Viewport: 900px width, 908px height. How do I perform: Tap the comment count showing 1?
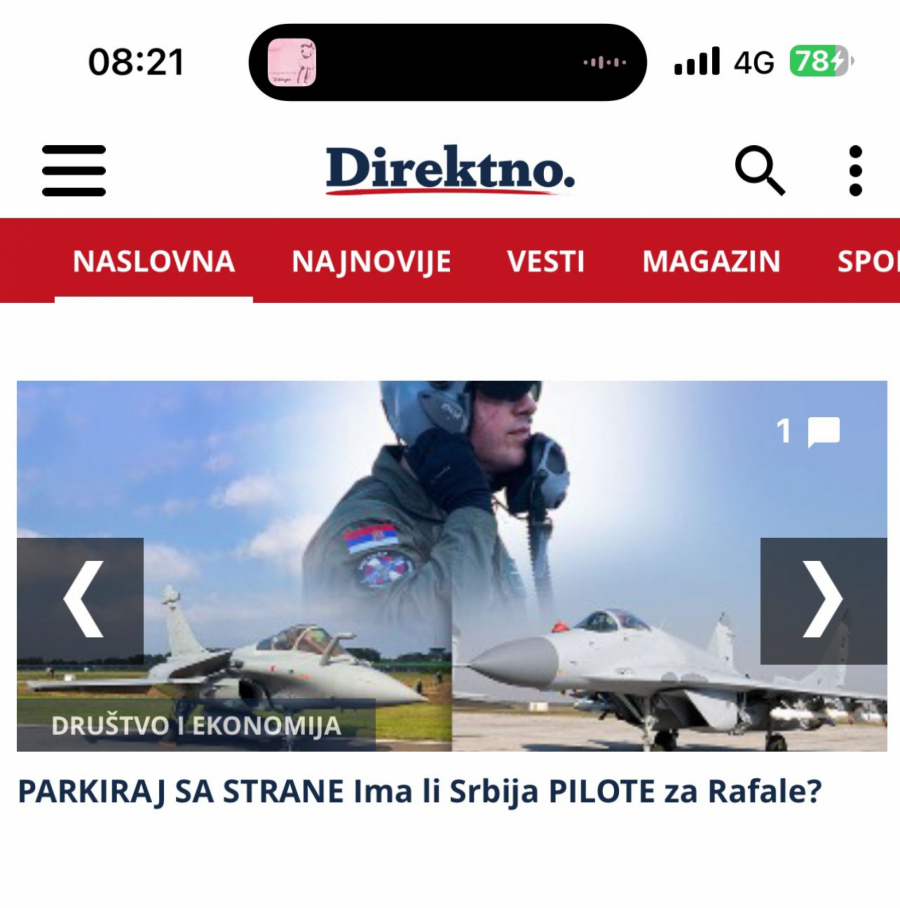784,431
